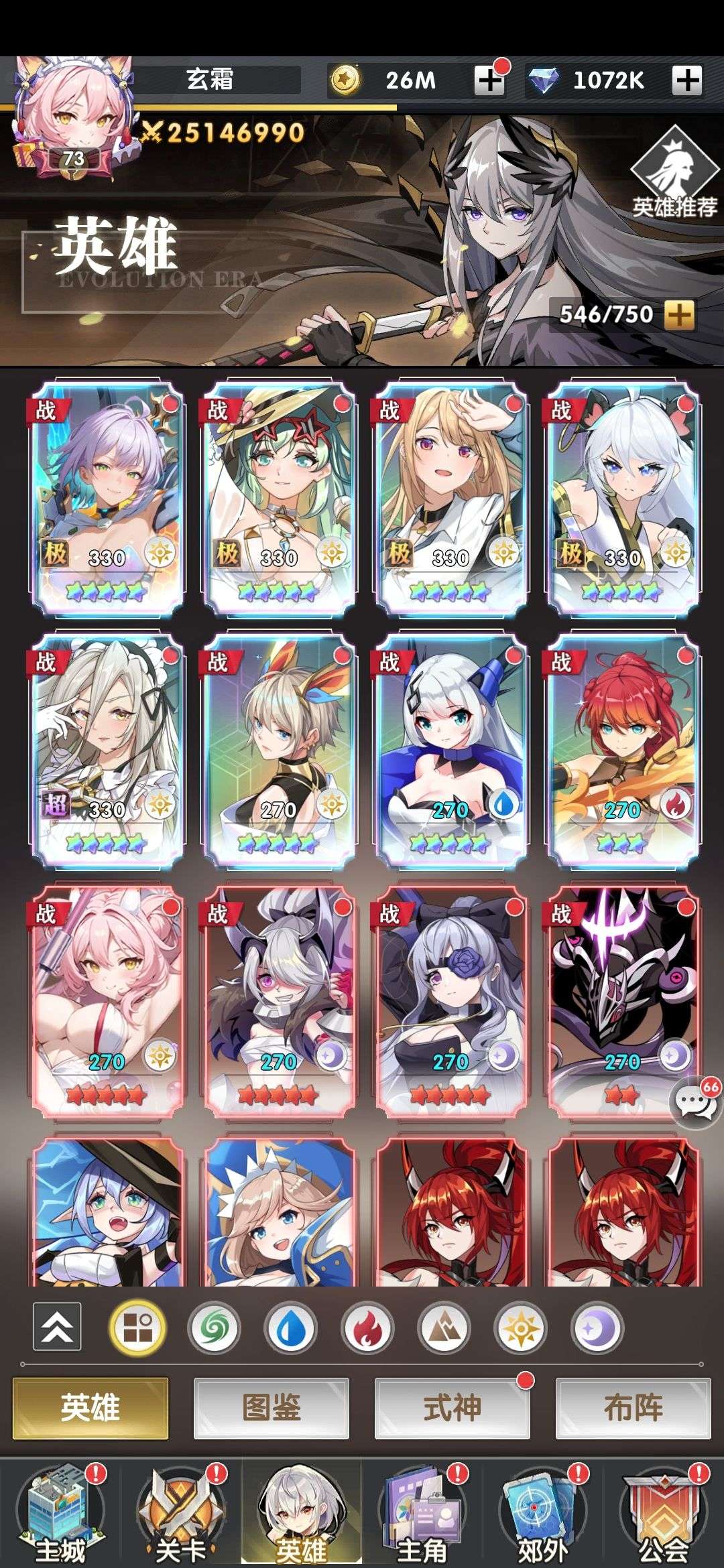724x1568 pixels.
Task: Filter heroes by the wind element
Action: point(214,1327)
